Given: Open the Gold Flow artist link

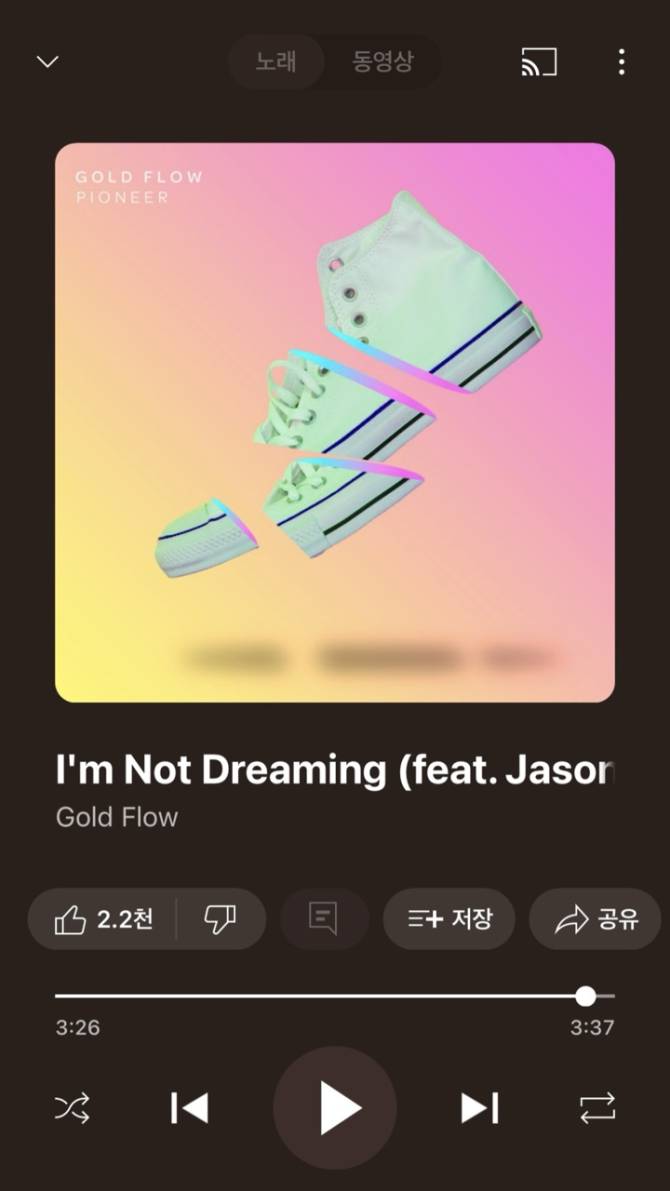Looking at the screenshot, I should 117,817.
